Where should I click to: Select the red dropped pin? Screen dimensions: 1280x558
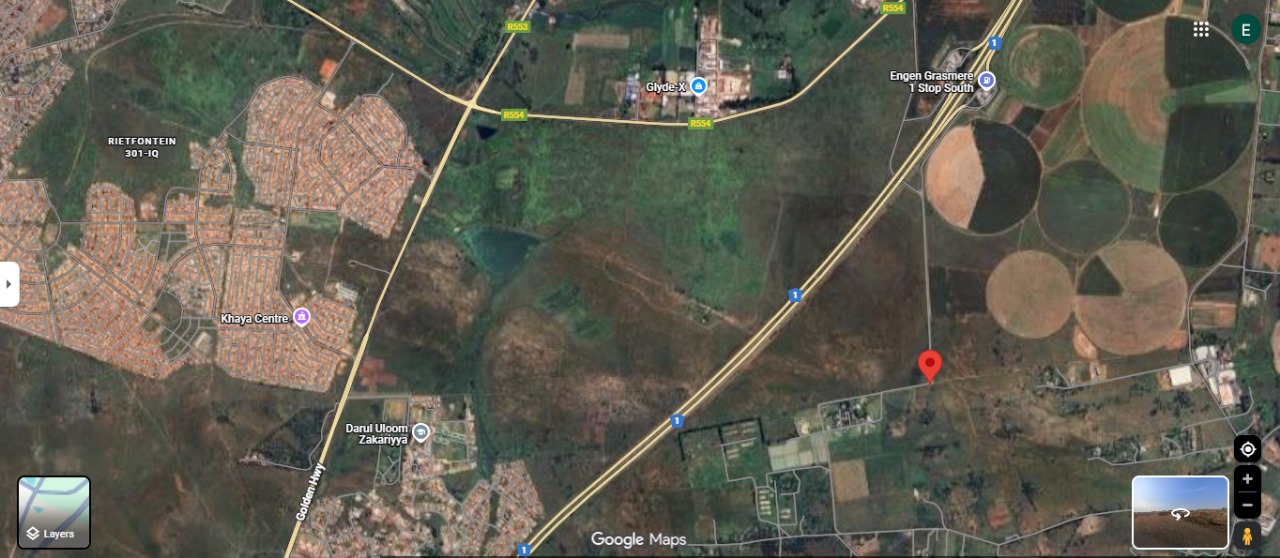pos(930,365)
